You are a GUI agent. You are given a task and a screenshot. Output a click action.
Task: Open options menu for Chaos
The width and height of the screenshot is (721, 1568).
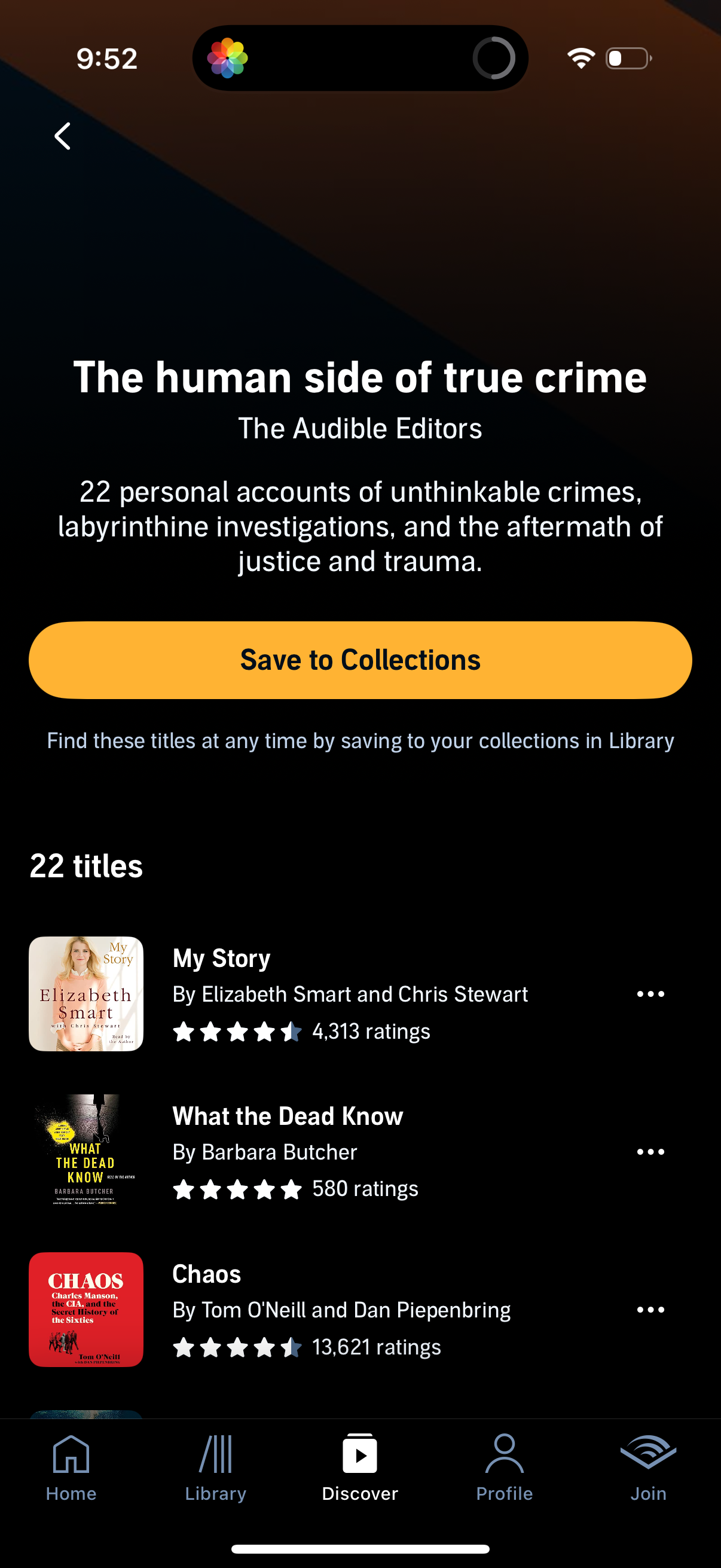(x=650, y=1309)
